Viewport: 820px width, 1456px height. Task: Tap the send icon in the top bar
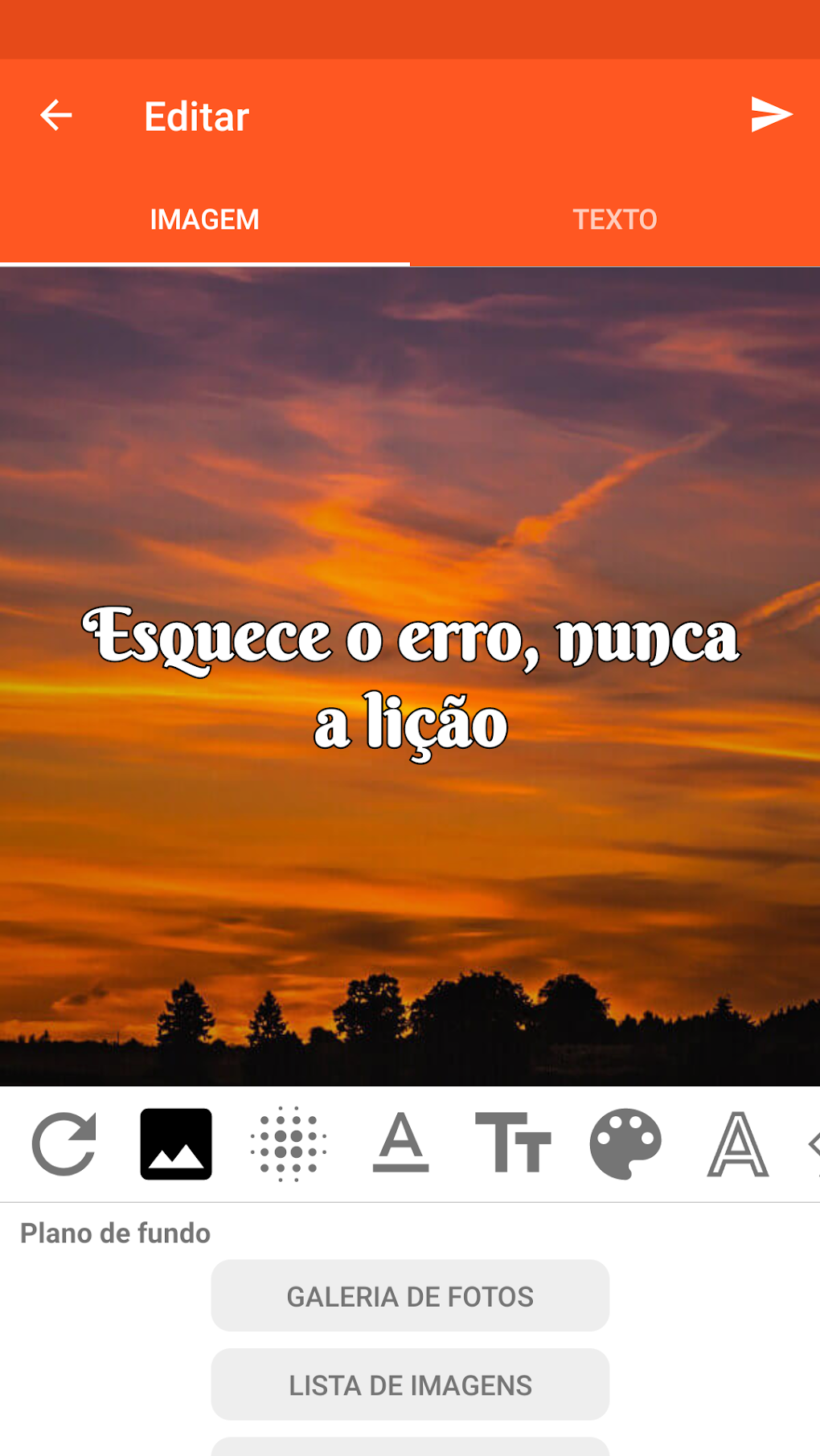tap(768, 116)
